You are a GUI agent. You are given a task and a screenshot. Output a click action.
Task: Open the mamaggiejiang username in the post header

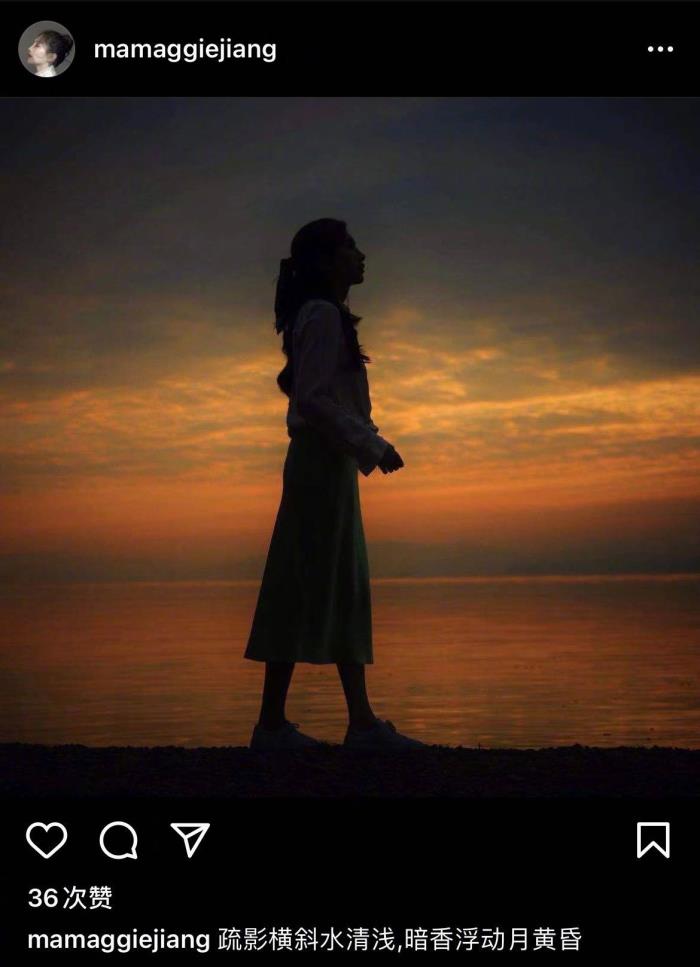[x=185, y=49]
